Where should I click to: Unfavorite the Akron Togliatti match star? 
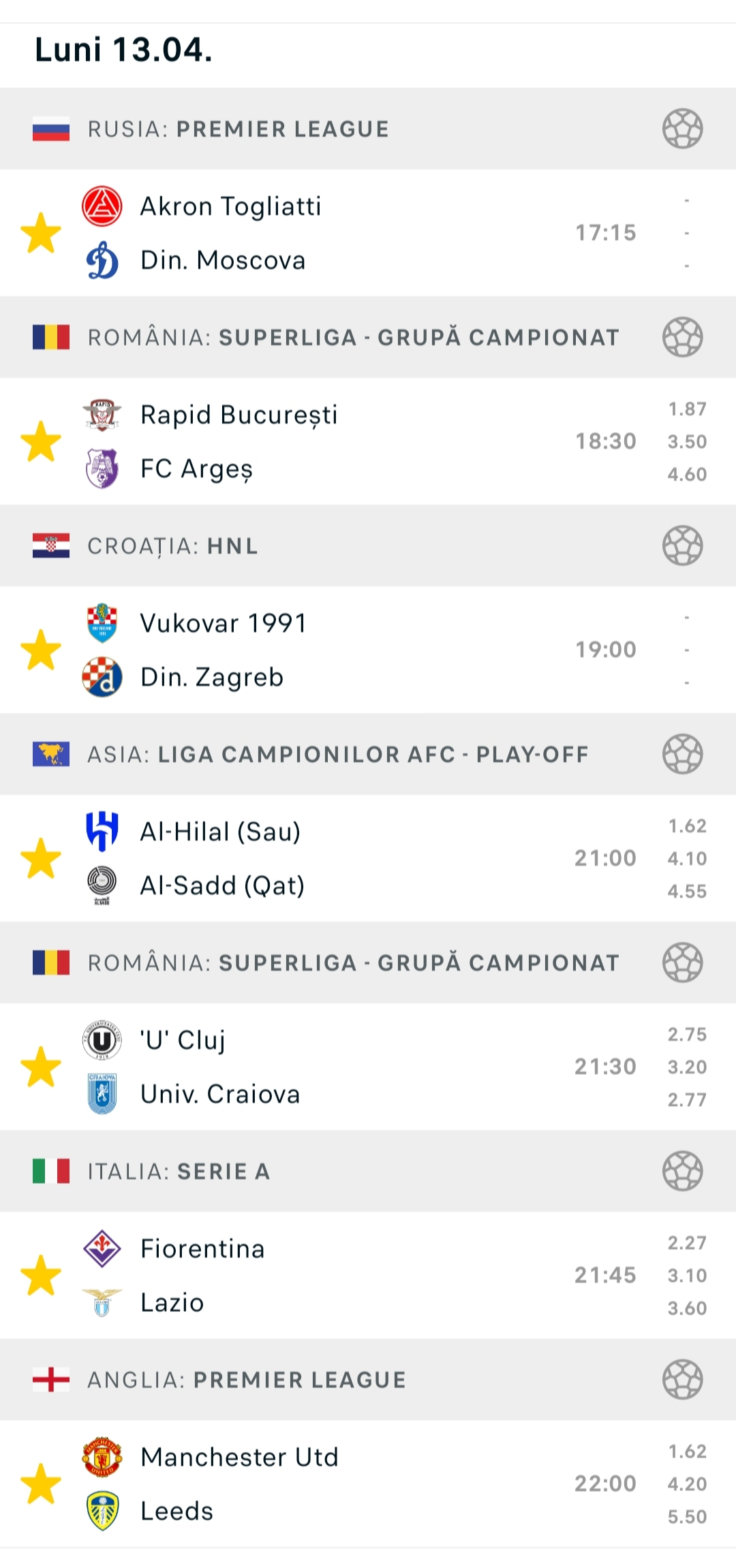(x=41, y=233)
